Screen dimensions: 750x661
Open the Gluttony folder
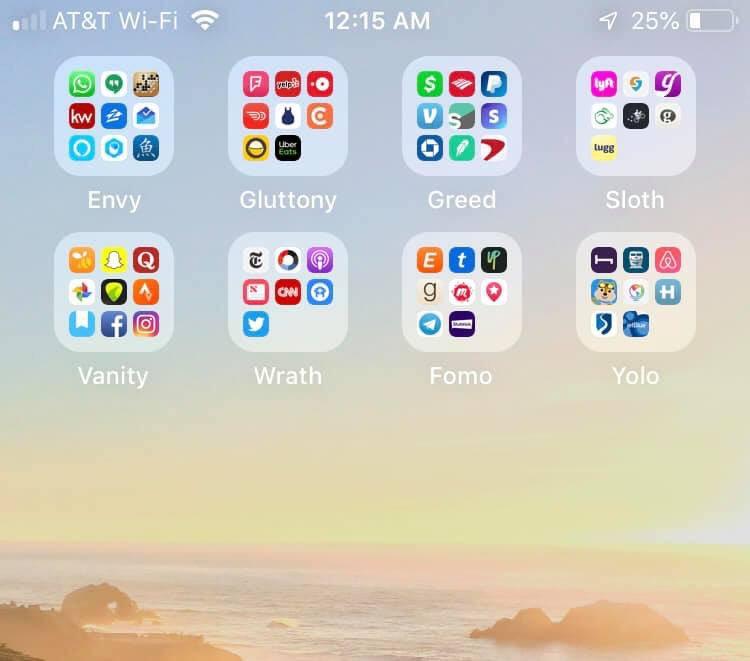coord(288,116)
